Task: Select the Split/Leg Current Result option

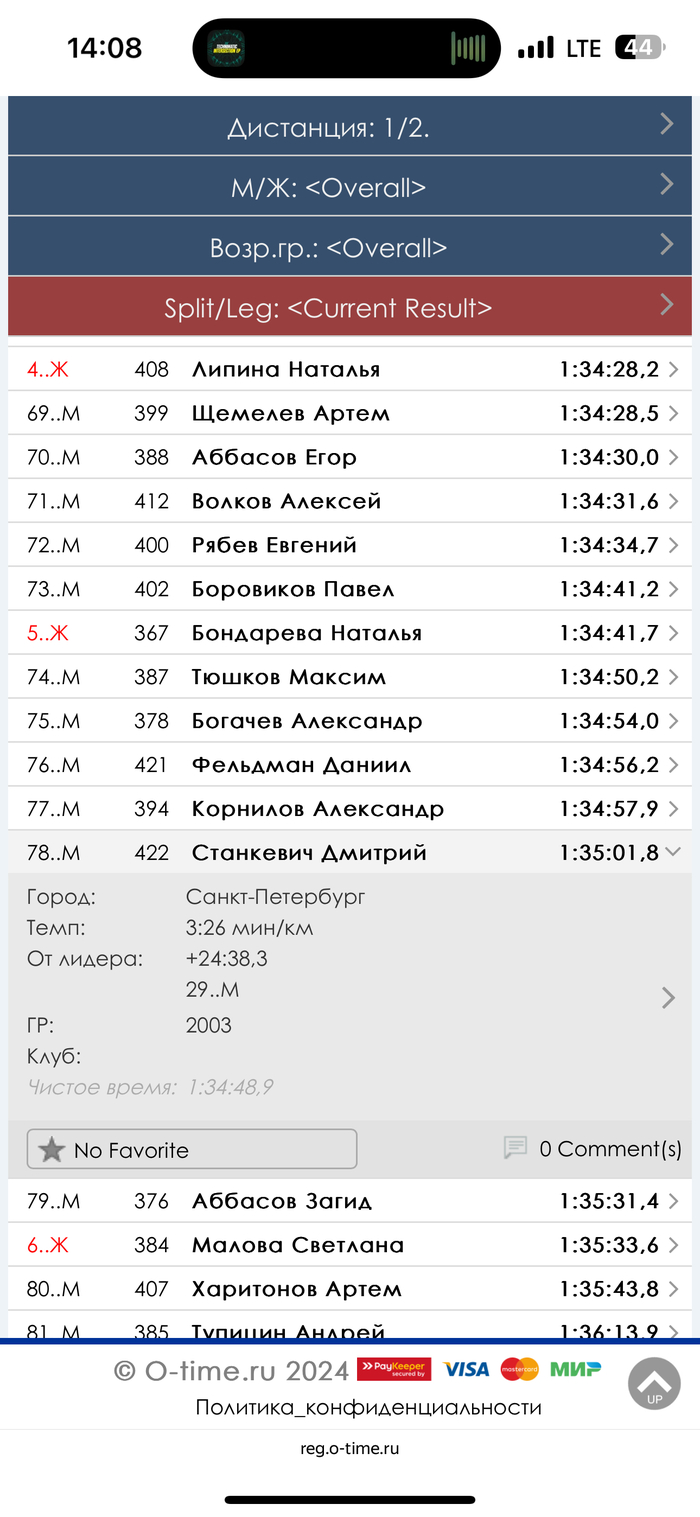Action: point(350,307)
